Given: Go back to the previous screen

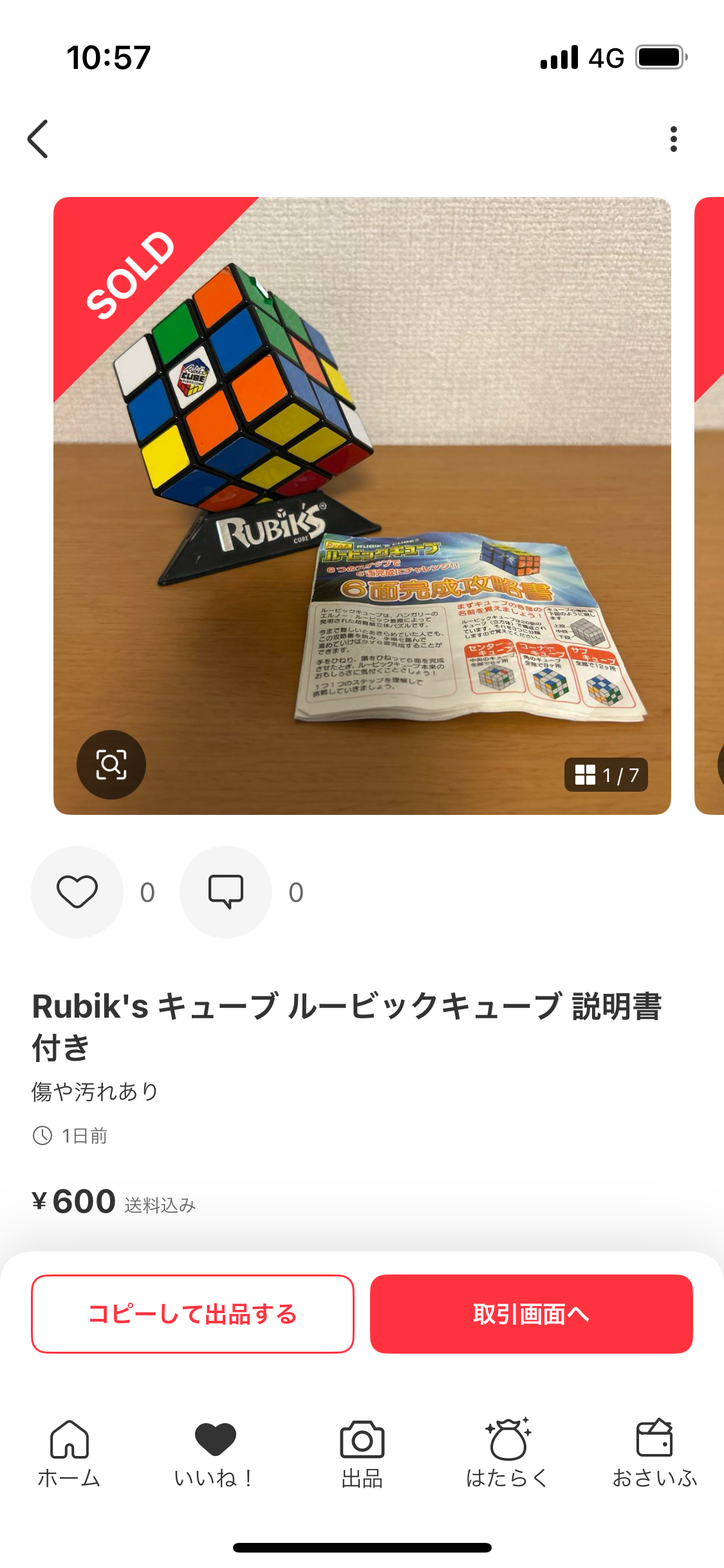Looking at the screenshot, I should pos(38,138).
